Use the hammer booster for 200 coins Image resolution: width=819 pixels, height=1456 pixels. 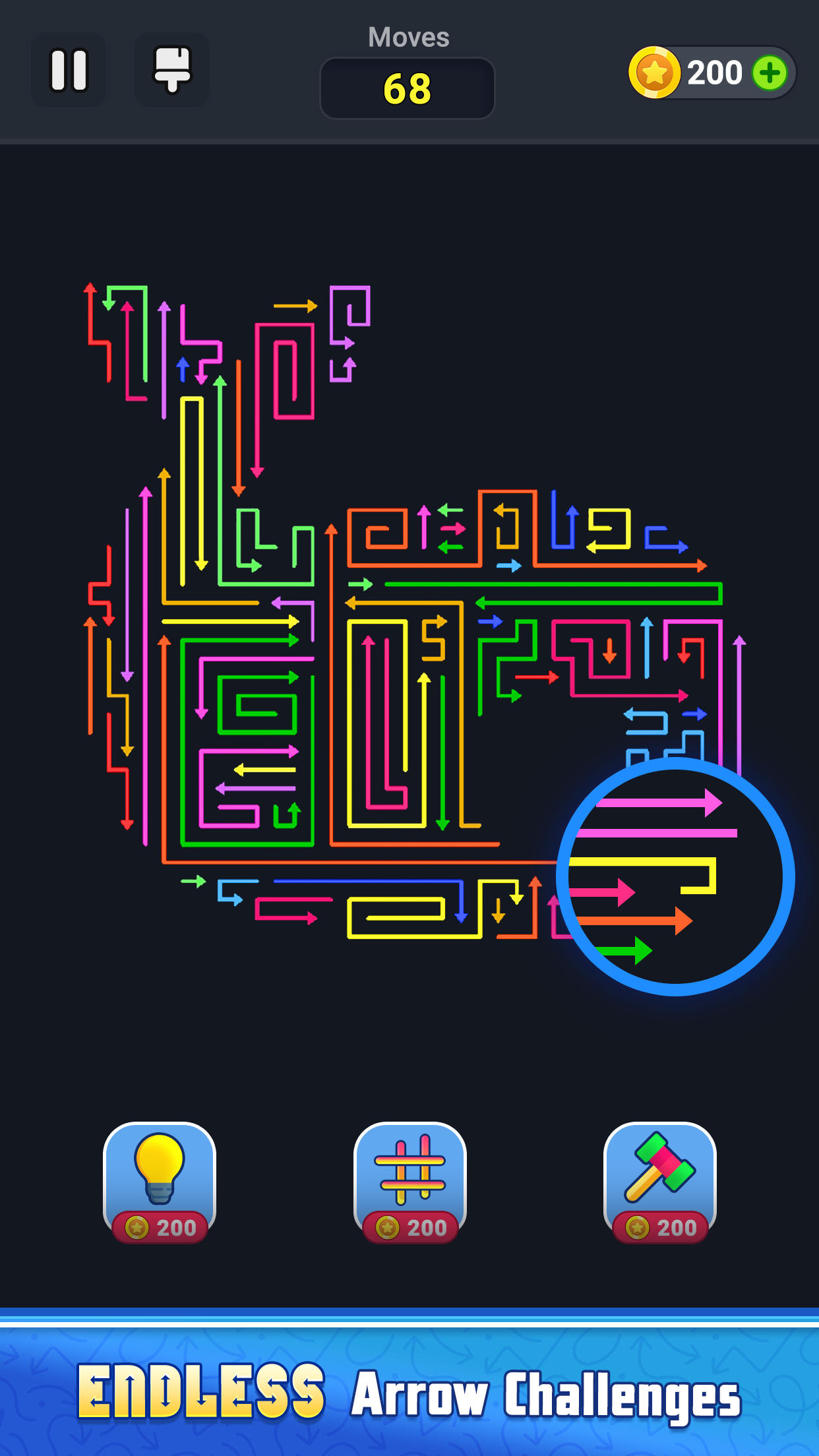pyautogui.click(x=660, y=1182)
